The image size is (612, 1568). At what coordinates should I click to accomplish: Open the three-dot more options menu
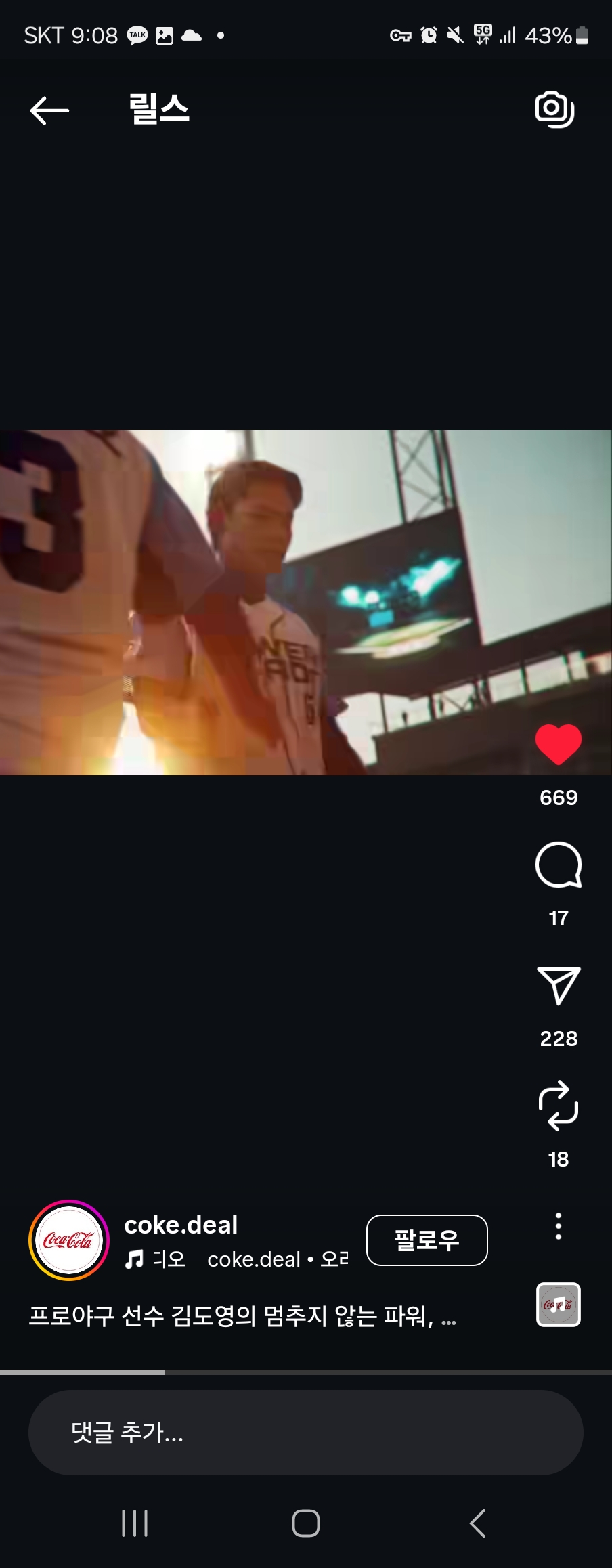coord(559,1226)
